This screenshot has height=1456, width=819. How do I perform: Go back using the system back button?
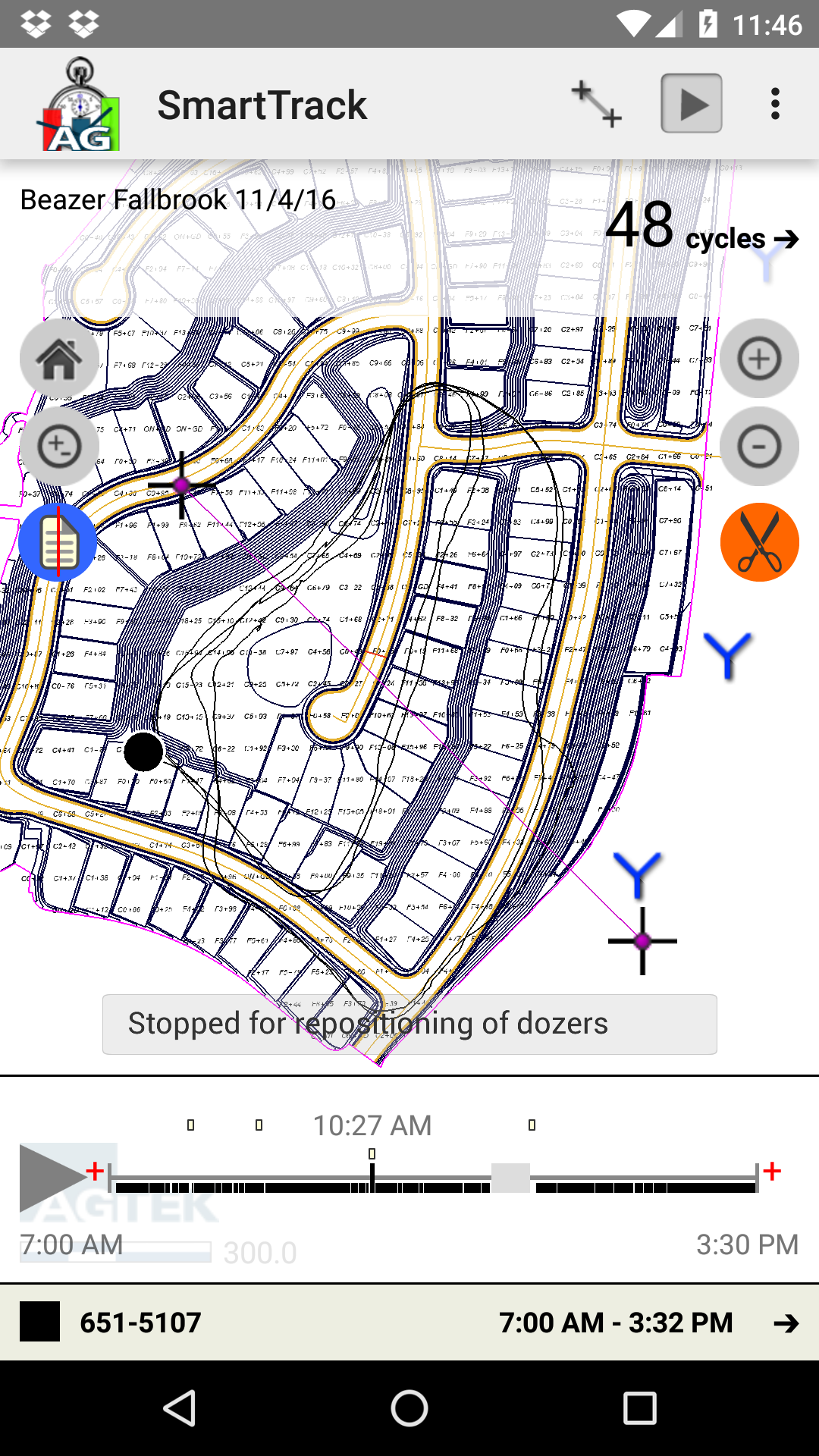point(180,1408)
